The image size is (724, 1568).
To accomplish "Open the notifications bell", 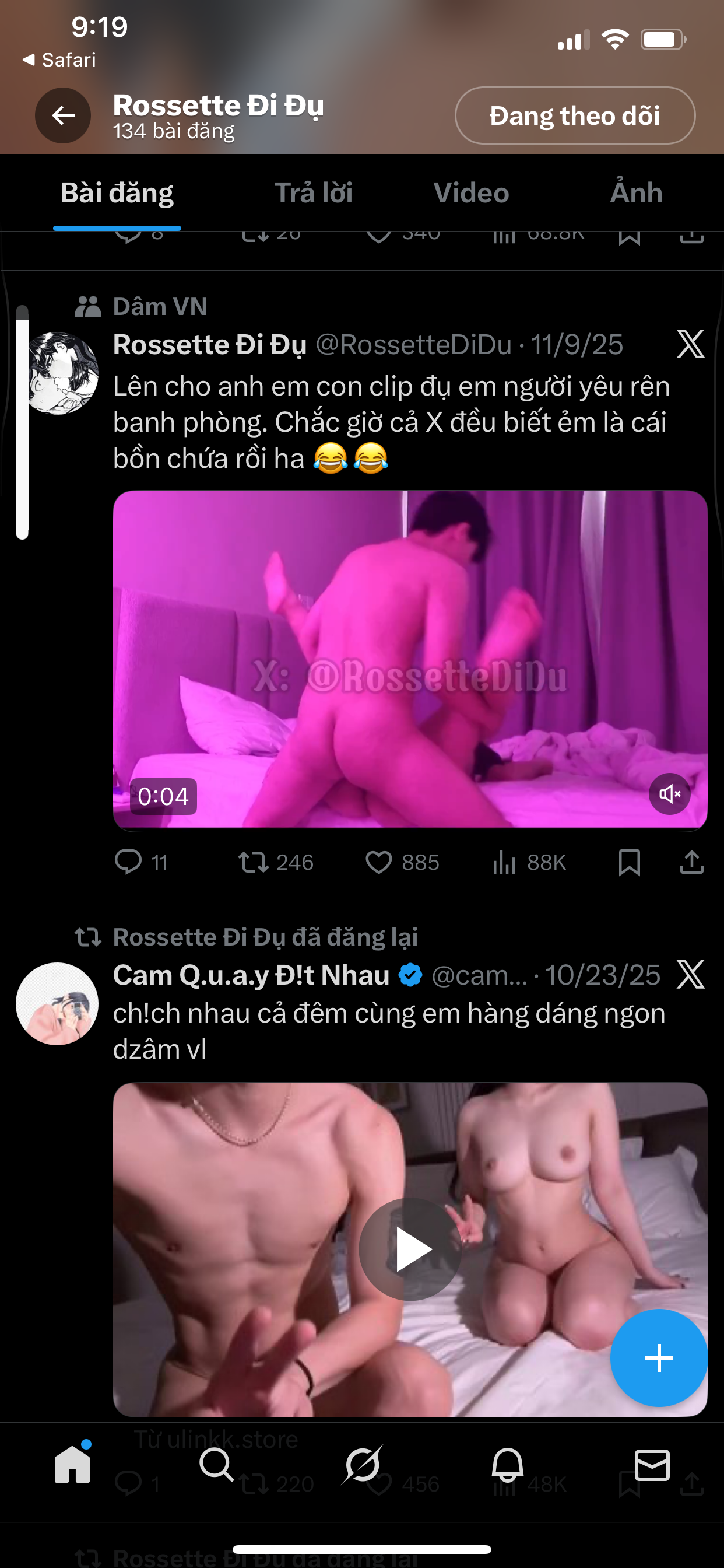I will [507, 1465].
